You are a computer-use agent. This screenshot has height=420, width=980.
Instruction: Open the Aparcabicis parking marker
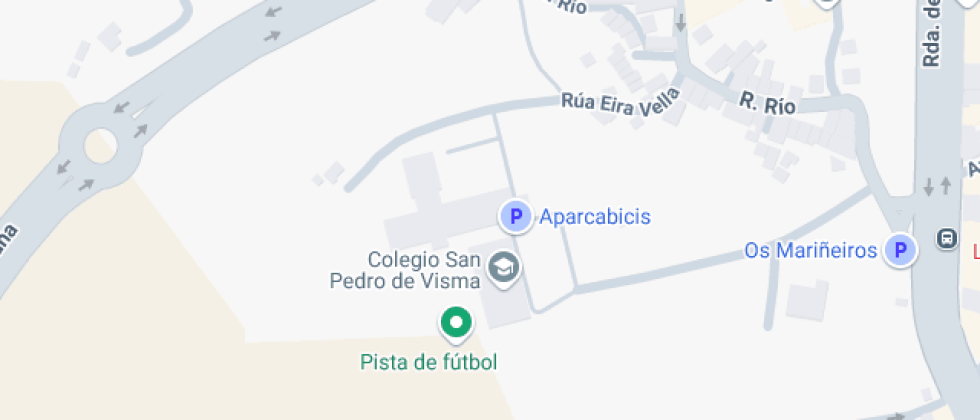(x=516, y=217)
